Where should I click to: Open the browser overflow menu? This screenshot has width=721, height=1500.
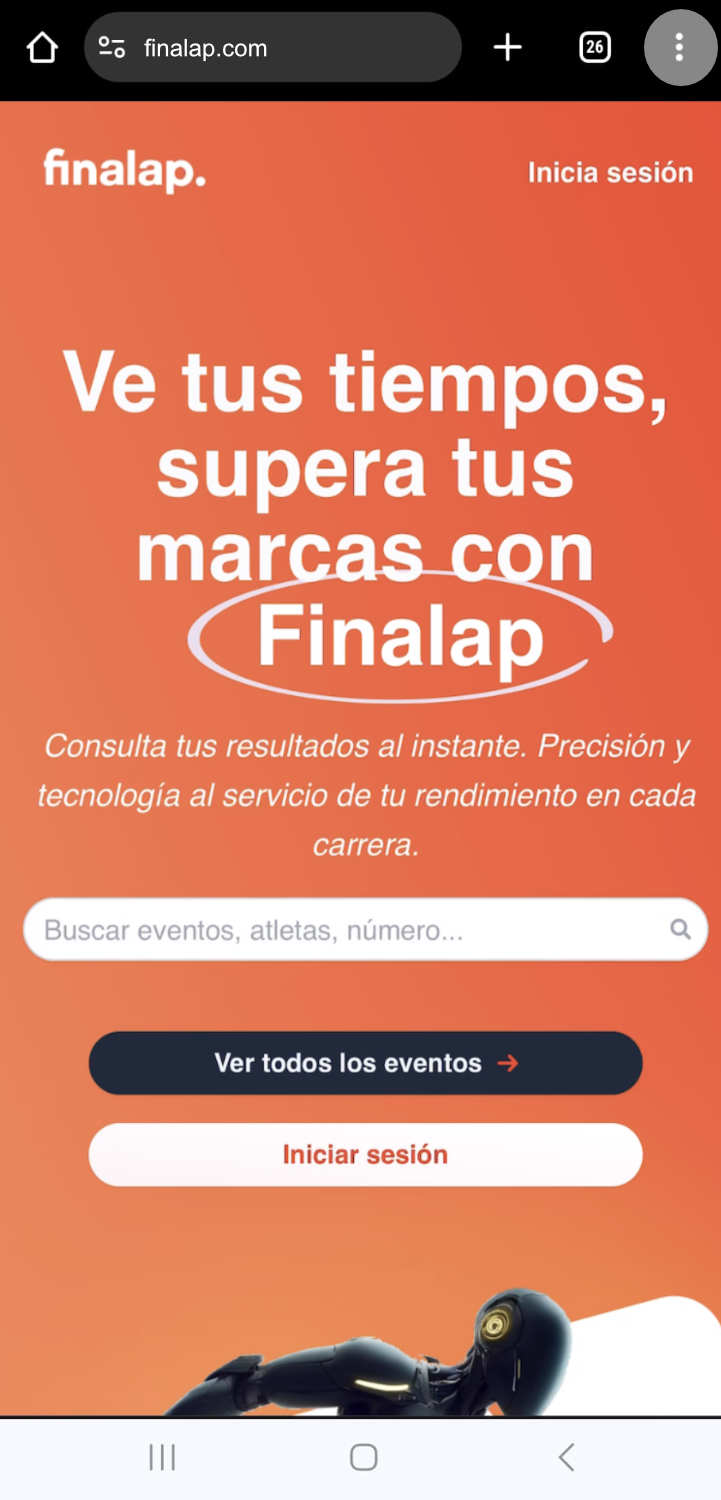[680, 47]
